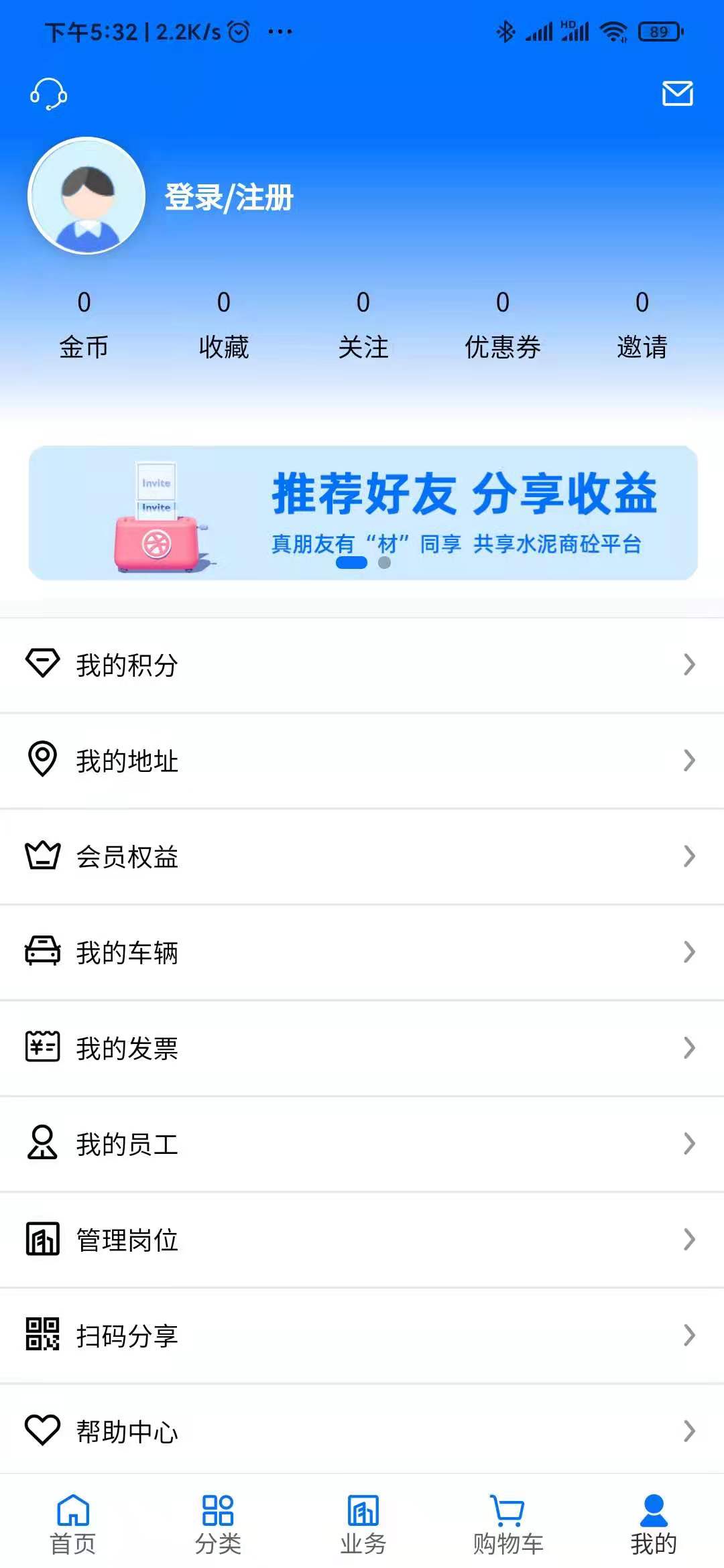724x1568 pixels.
Task: Switch to the 分类 tab
Action: pos(218,1521)
